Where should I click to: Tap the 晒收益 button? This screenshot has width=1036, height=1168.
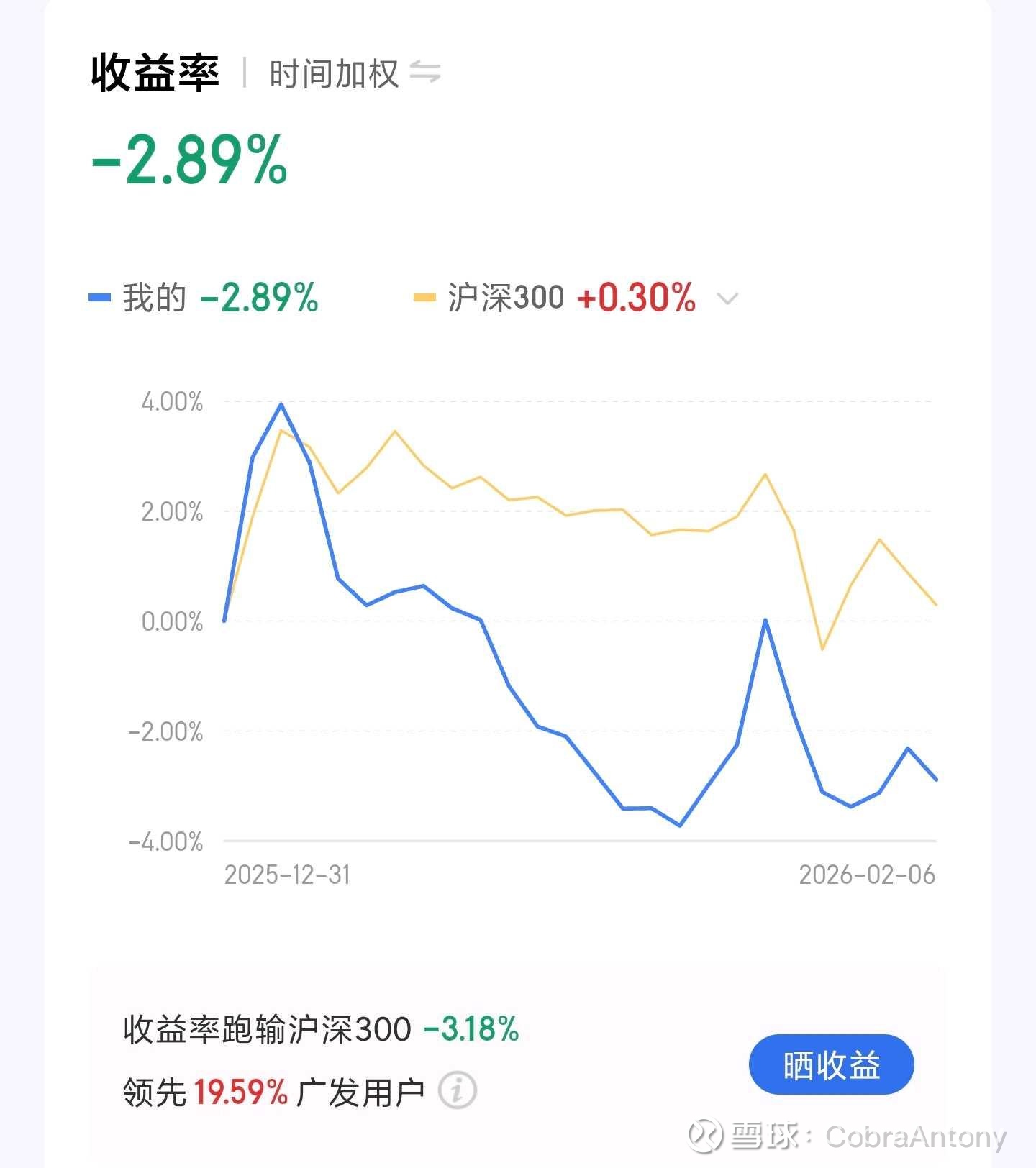coord(831,1064)
